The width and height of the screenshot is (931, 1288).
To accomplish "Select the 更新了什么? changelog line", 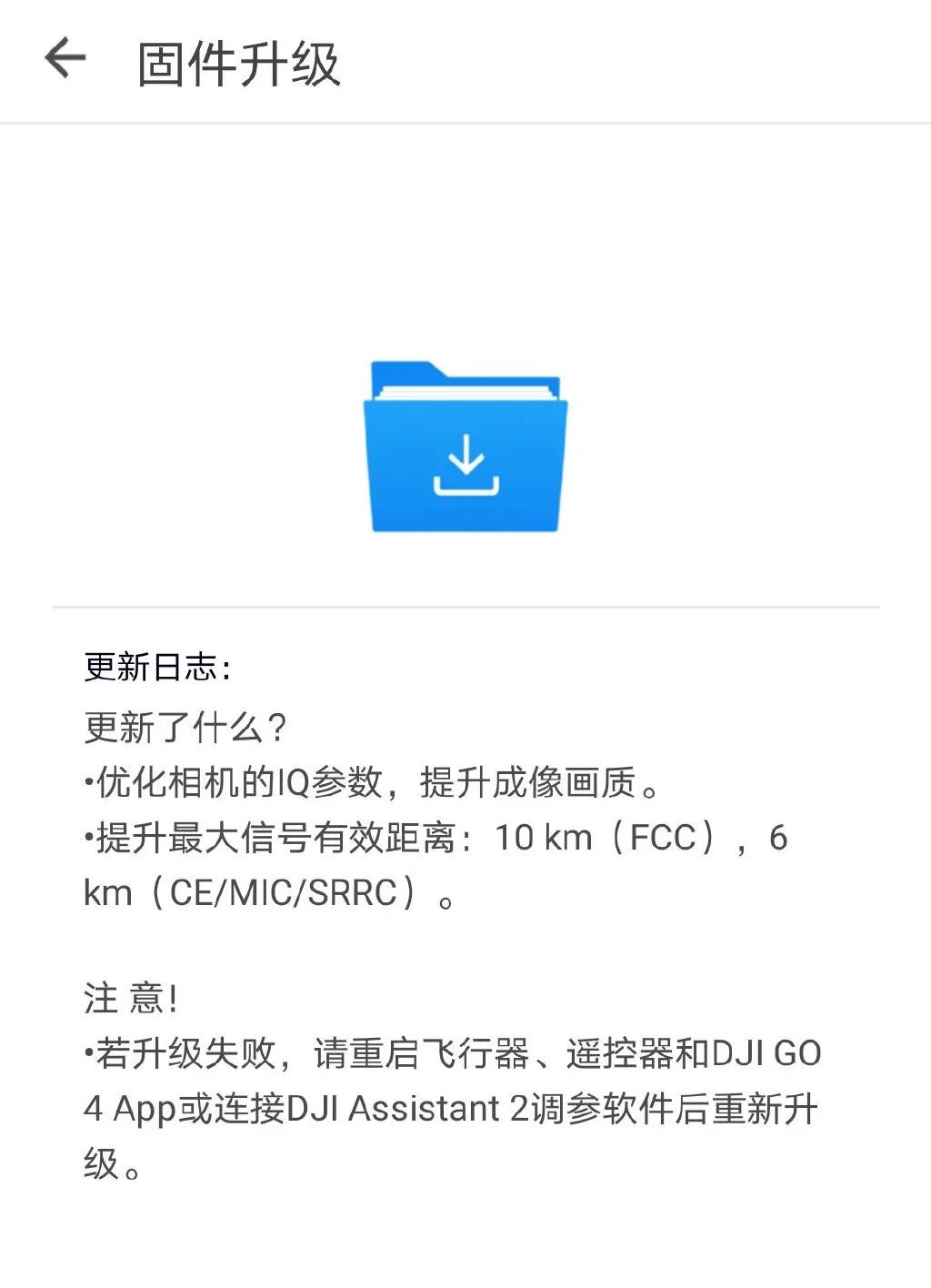I will [182, 726].
